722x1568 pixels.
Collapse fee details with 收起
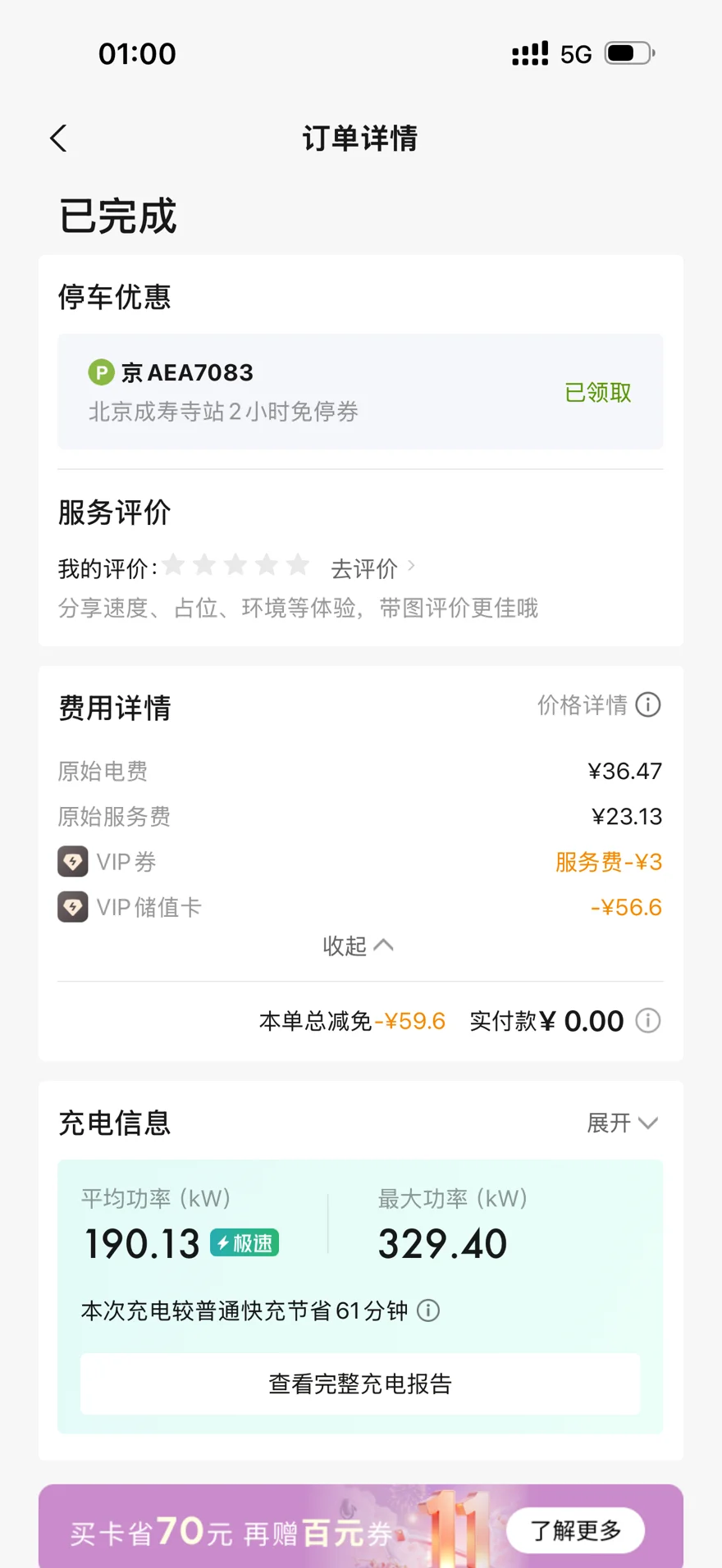(358, 946)
